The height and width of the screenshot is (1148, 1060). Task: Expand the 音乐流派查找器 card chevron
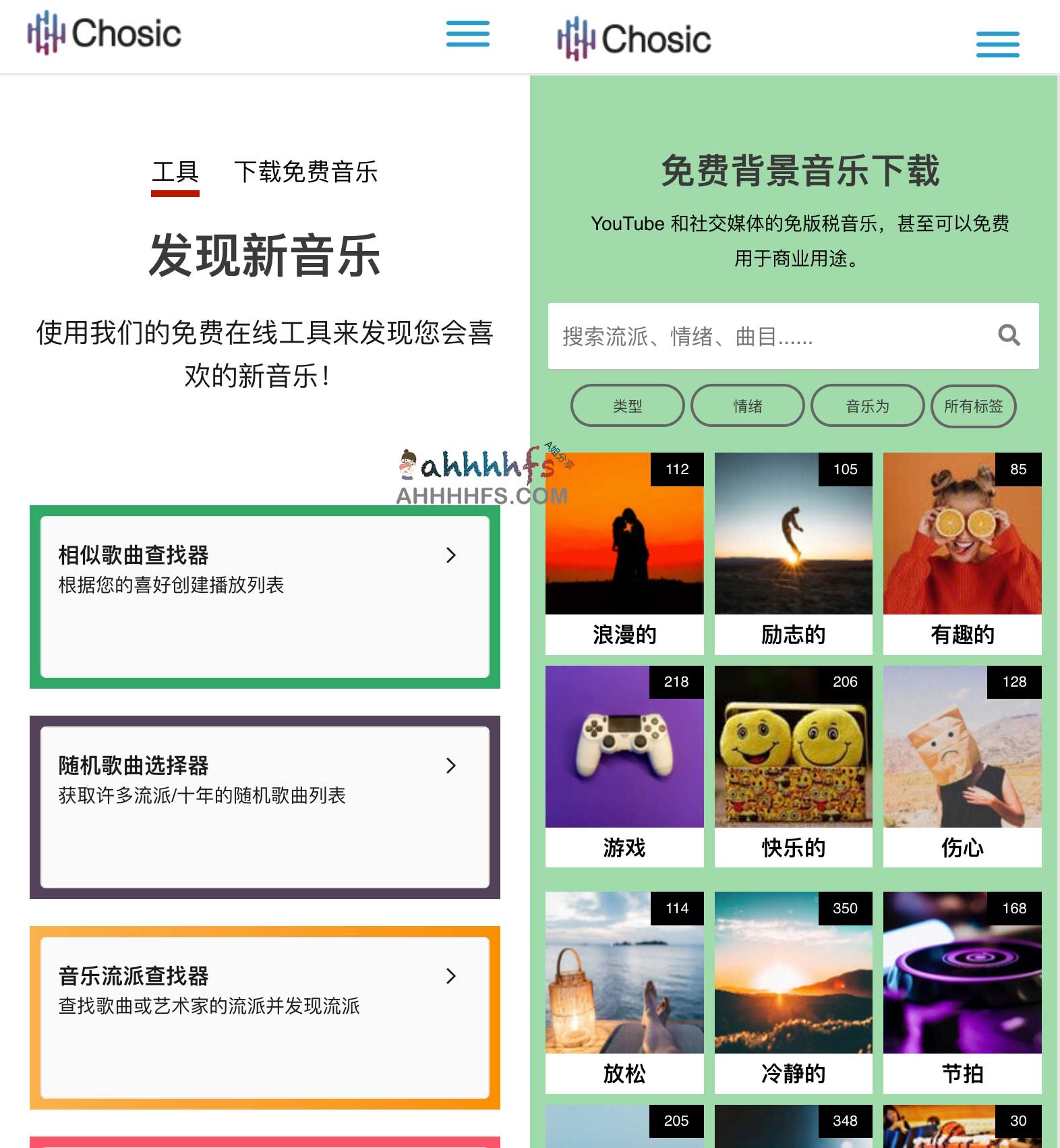click(x=450, y=976)
